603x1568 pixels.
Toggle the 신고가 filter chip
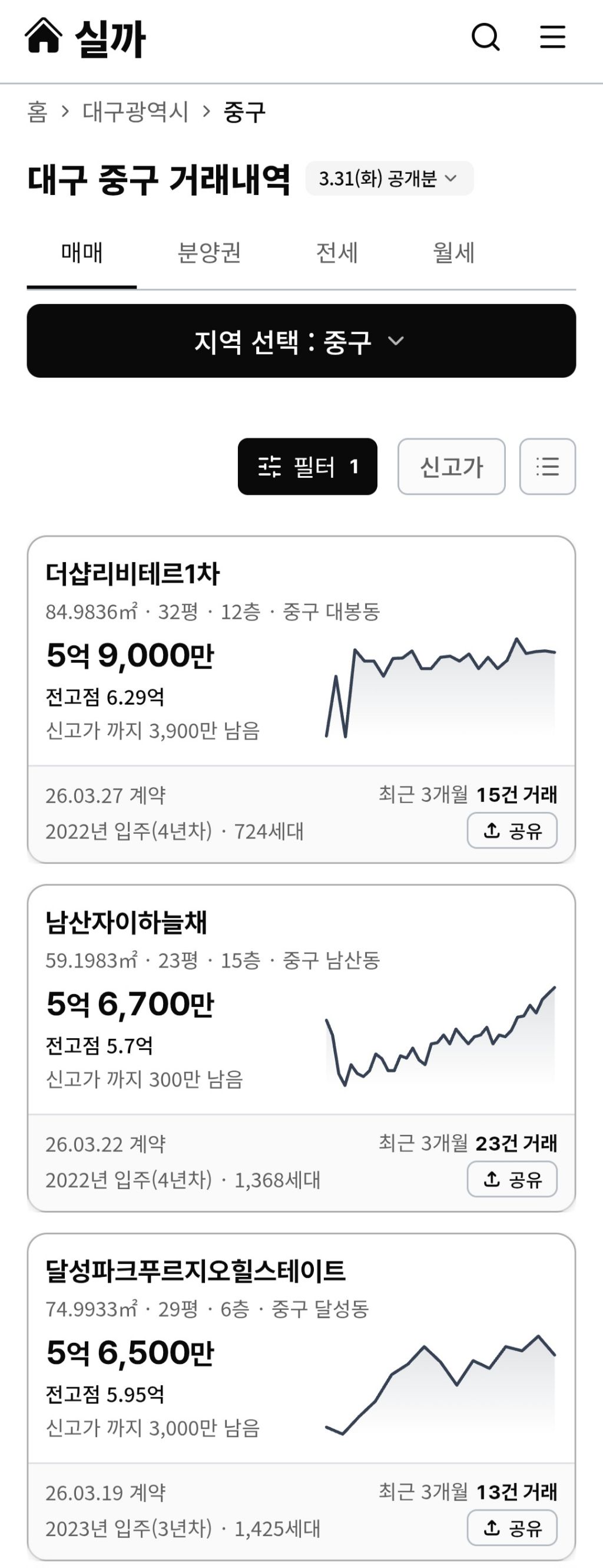click(x=451, y=467)
